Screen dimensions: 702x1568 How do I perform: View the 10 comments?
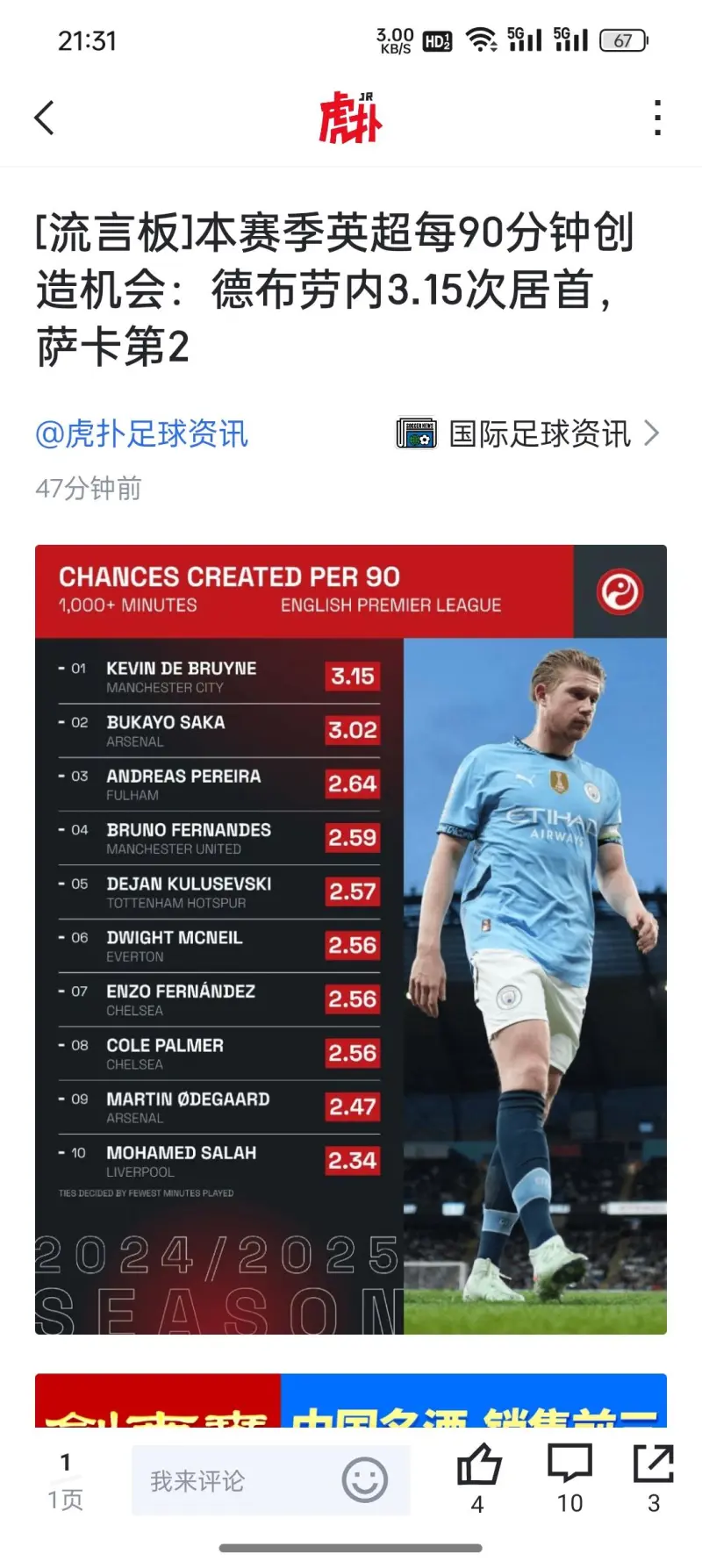(x=569, y=1479)
